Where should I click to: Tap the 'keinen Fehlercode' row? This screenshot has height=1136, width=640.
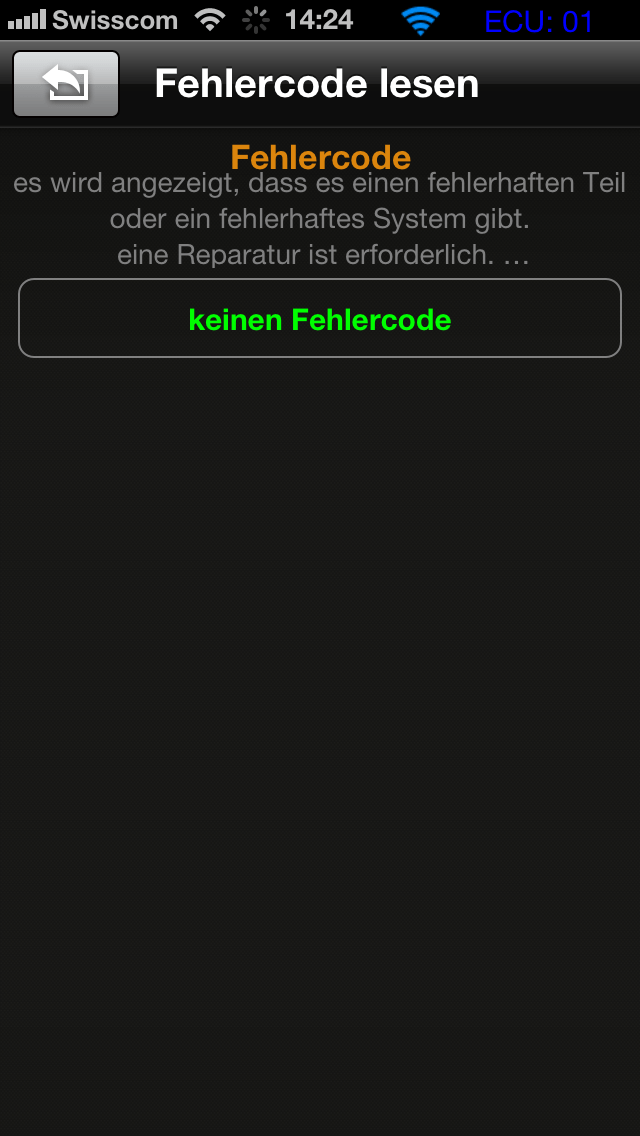click(x=320, y=319)
